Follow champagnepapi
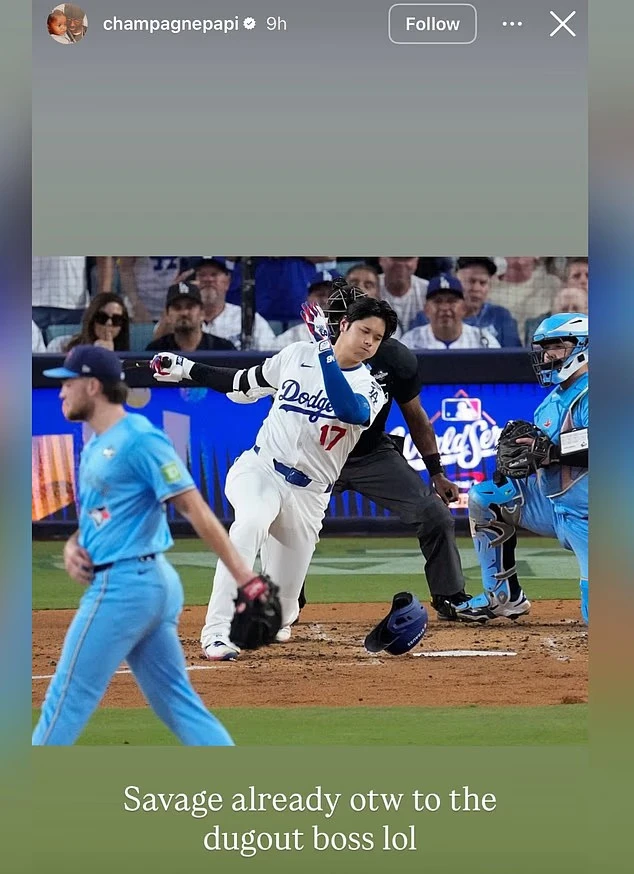The image size is (634, 874). 432,24
